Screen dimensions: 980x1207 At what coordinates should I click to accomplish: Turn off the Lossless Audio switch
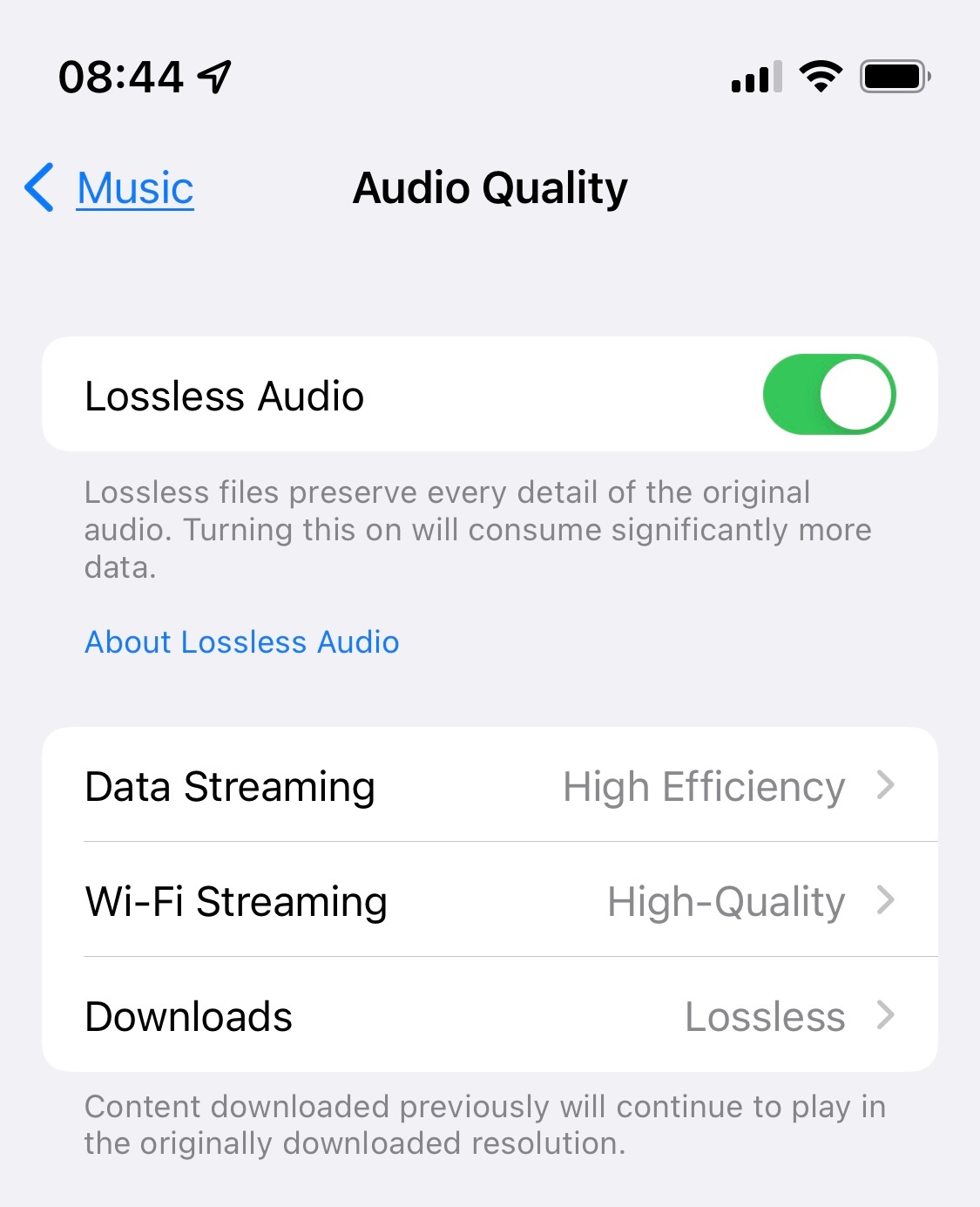[828, 395]
